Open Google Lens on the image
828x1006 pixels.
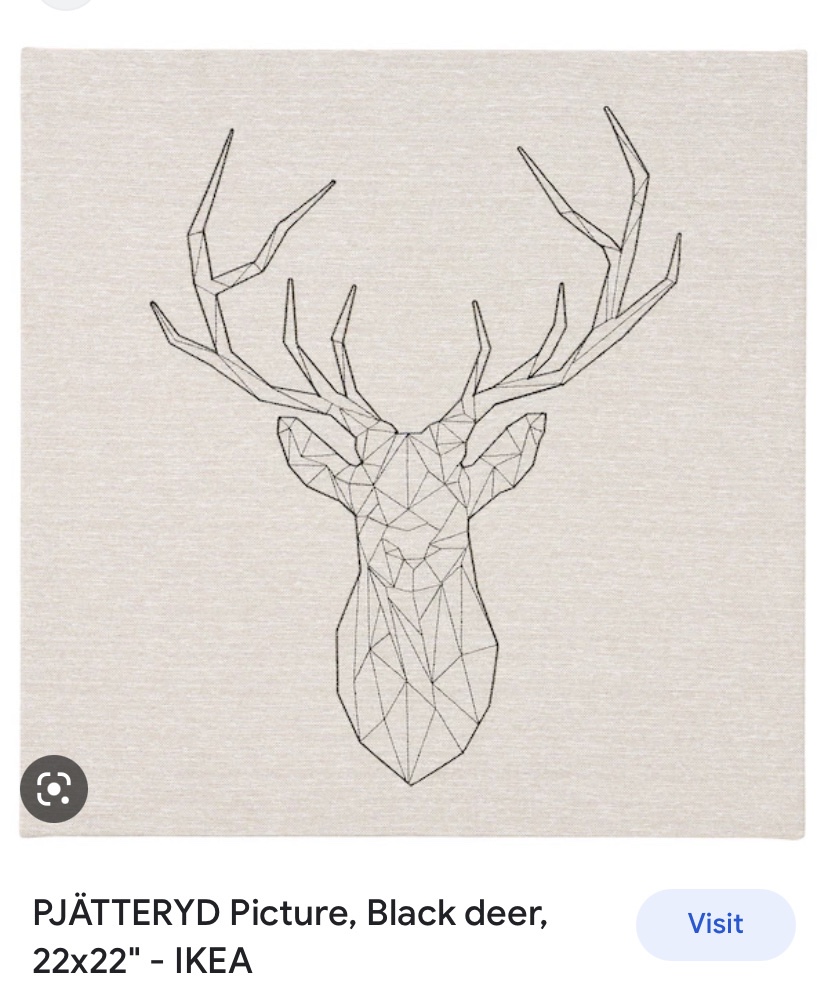pos(54,789)
